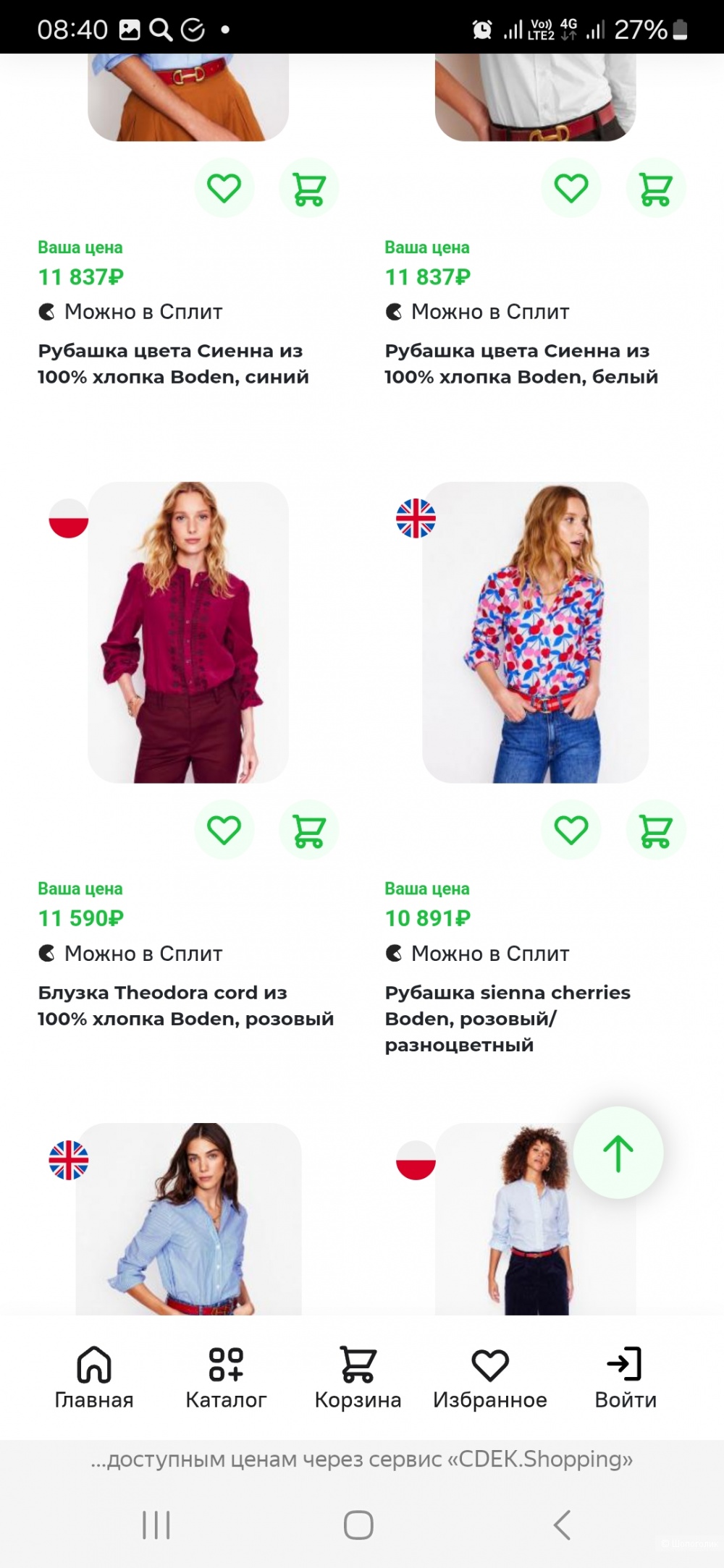Add the blue Sienna shirt to favorites
The image size is (724, 1568).
[224, 188]
